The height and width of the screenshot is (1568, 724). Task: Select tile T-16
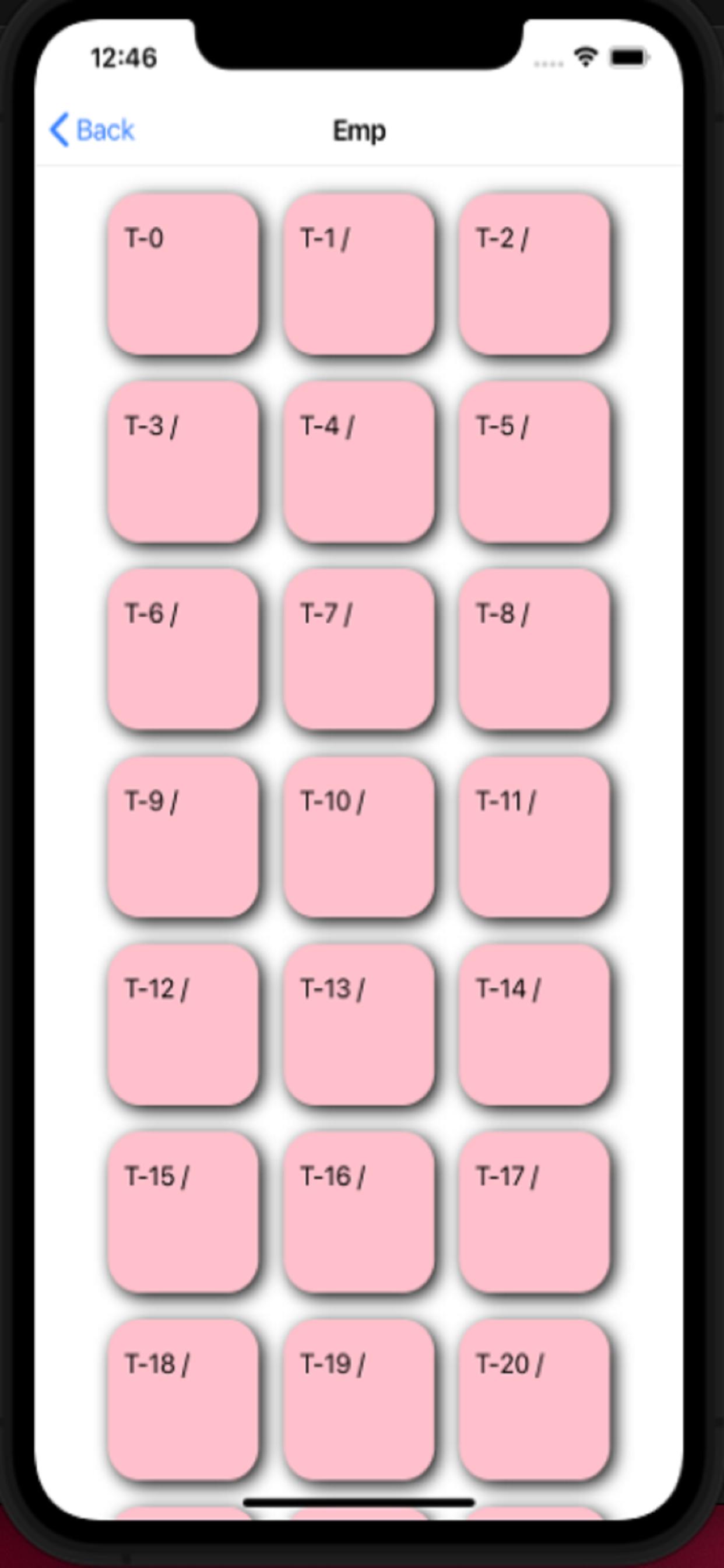pos(359,1212)
